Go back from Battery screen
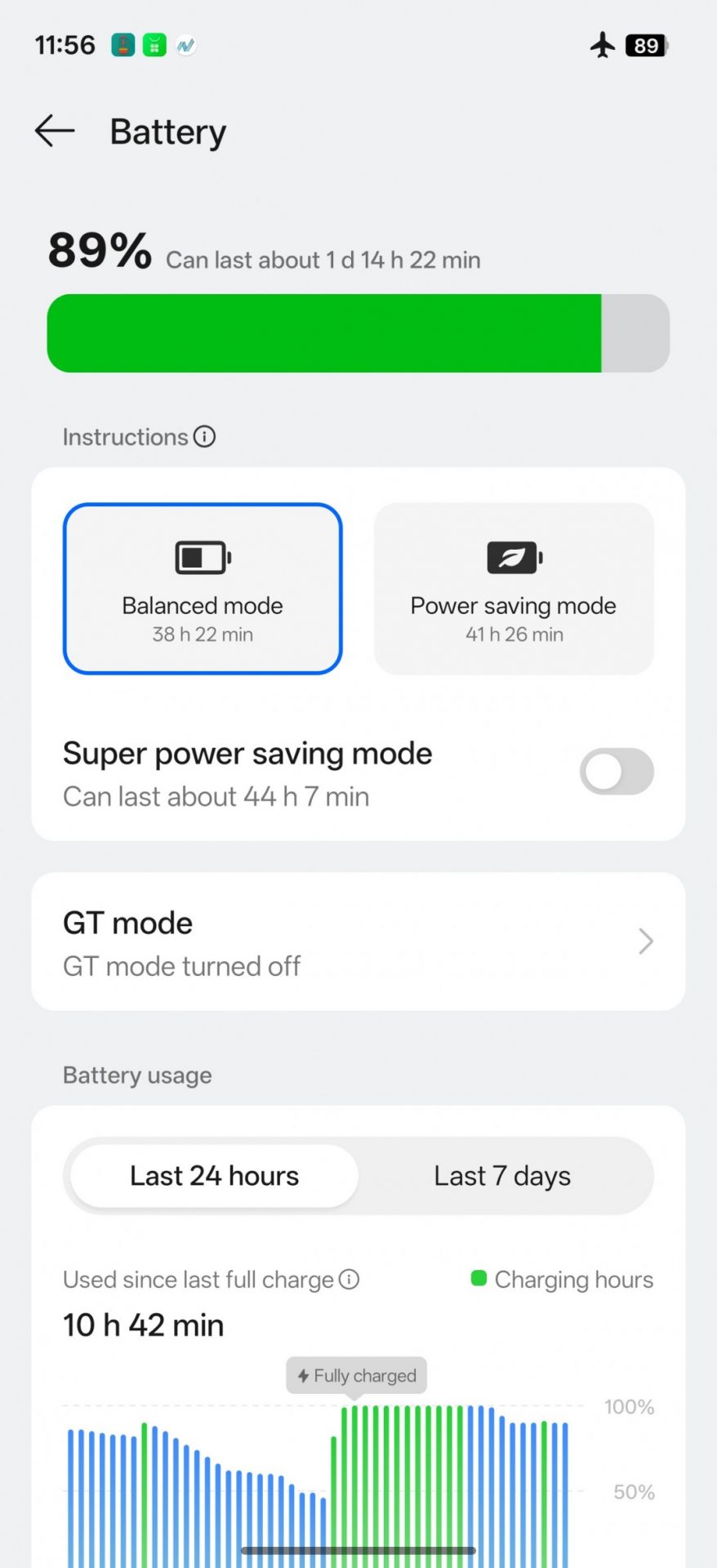This screenshot has height=1568, width=717. 55,131
